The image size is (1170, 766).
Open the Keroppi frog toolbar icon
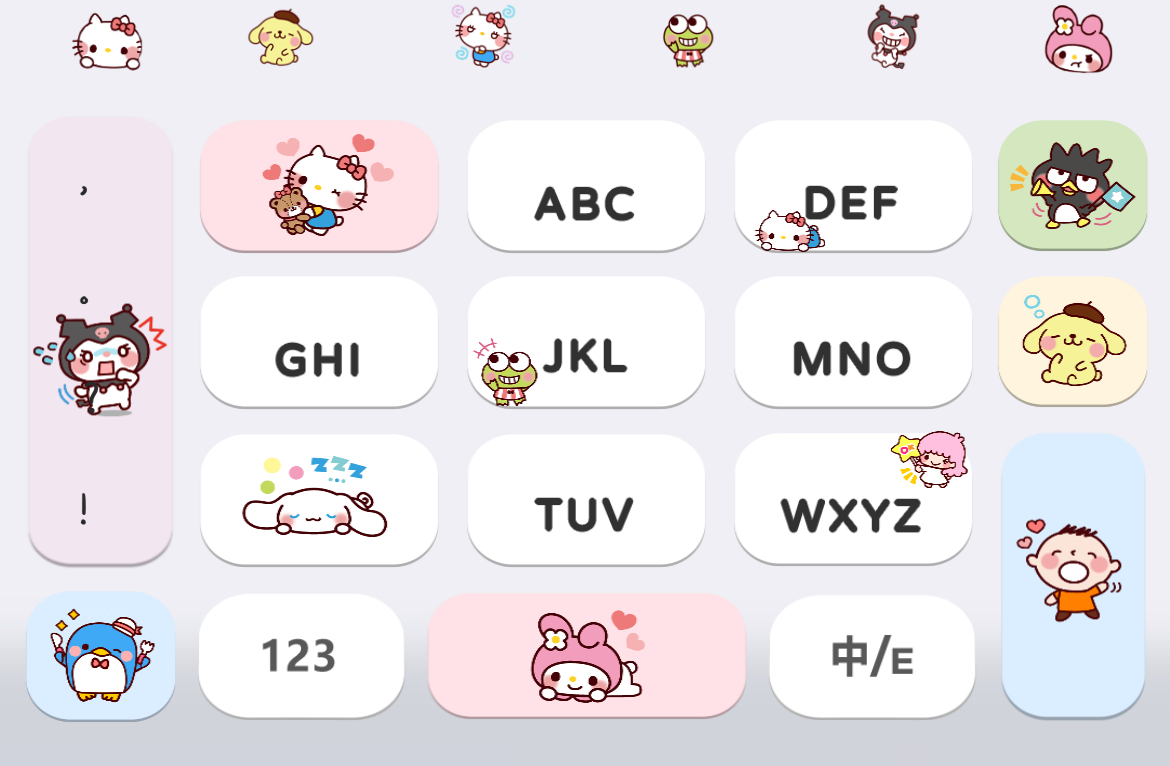687,38
